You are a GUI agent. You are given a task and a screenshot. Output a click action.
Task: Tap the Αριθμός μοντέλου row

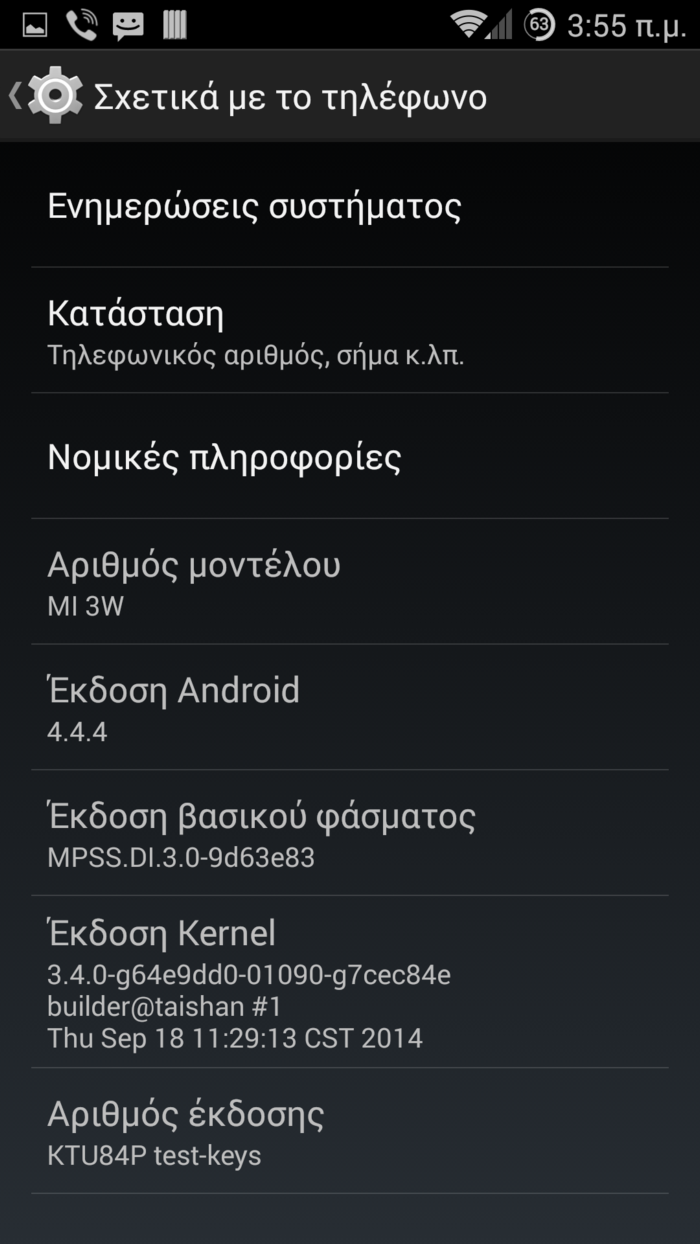tap(350, 582)
